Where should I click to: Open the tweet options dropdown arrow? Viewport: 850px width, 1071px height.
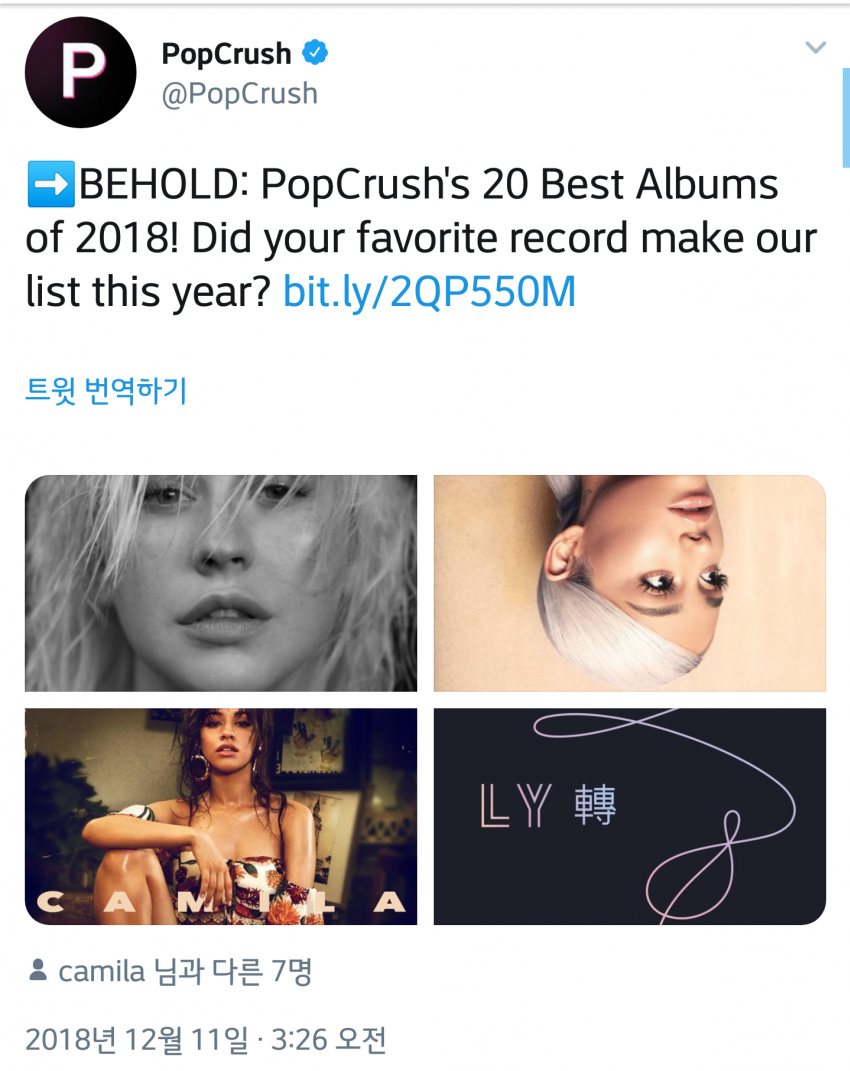point(816,47)
